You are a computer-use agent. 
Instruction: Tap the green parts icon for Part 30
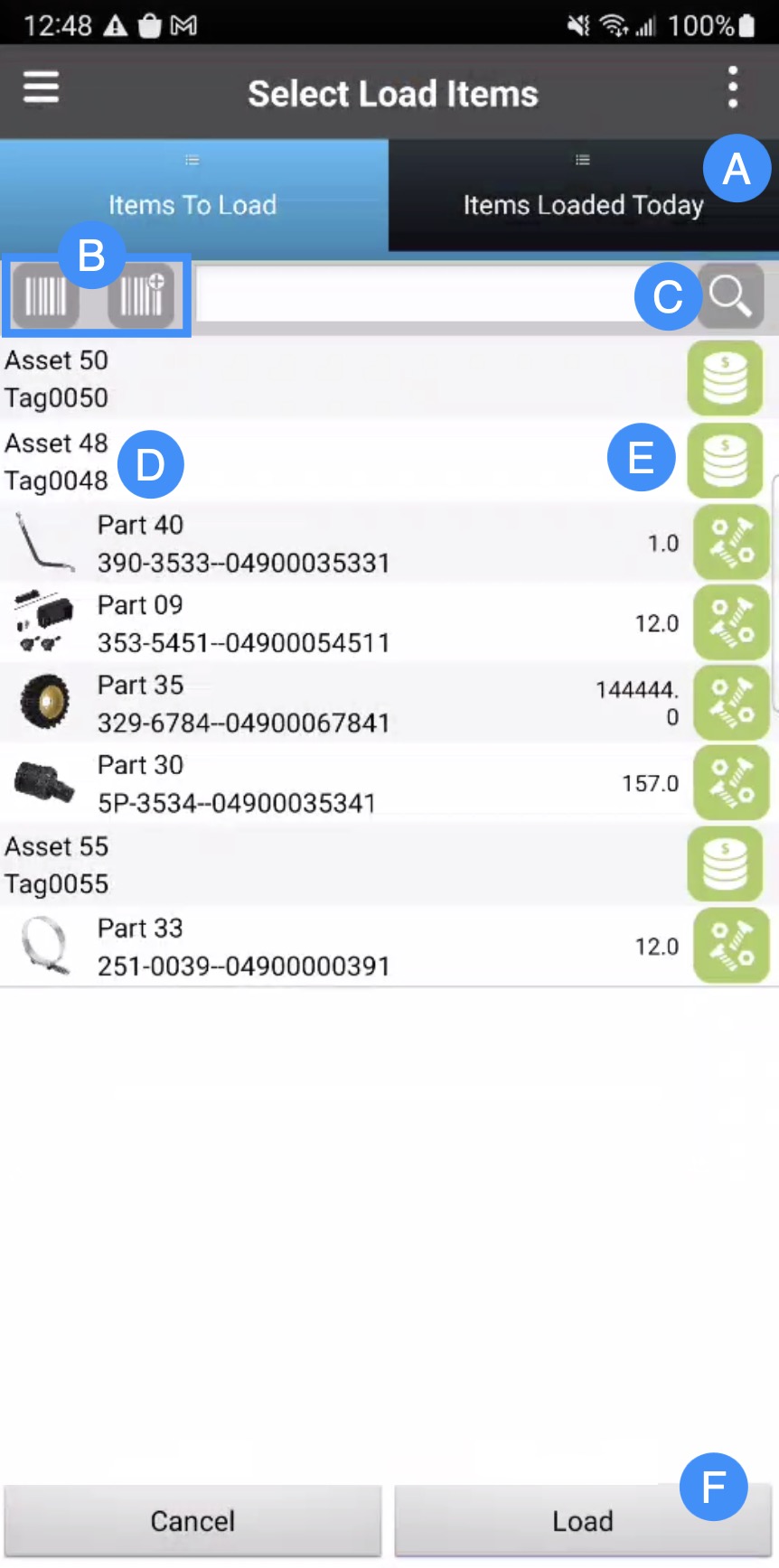coord(730,783)
